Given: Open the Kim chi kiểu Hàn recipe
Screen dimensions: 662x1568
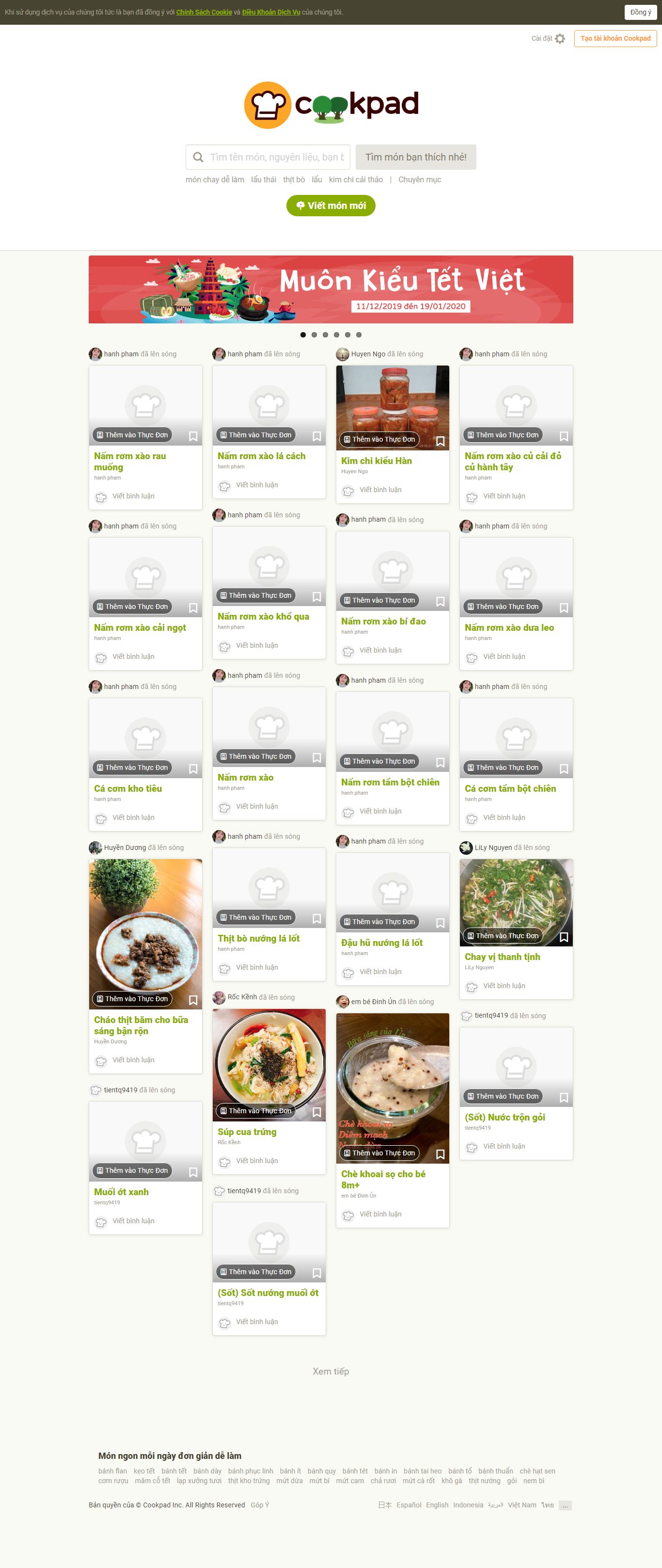Looking at the screenshot, I should 376,461.
